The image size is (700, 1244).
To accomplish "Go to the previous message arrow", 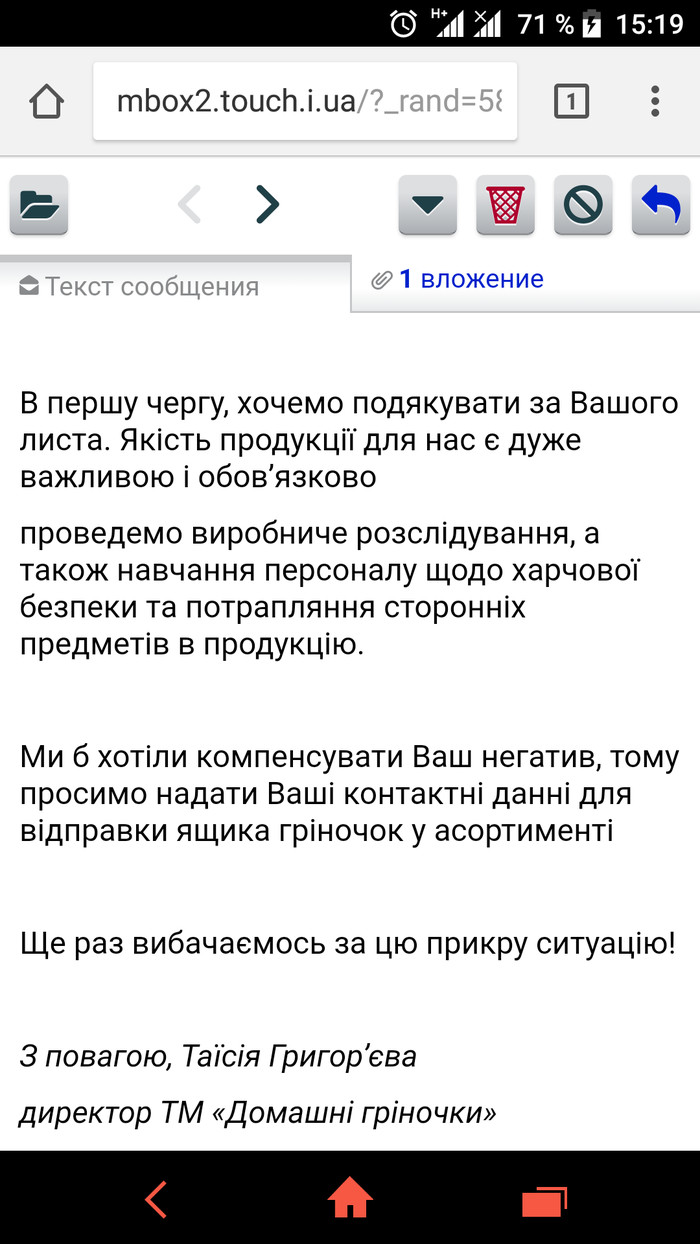I will coord(189,204).
